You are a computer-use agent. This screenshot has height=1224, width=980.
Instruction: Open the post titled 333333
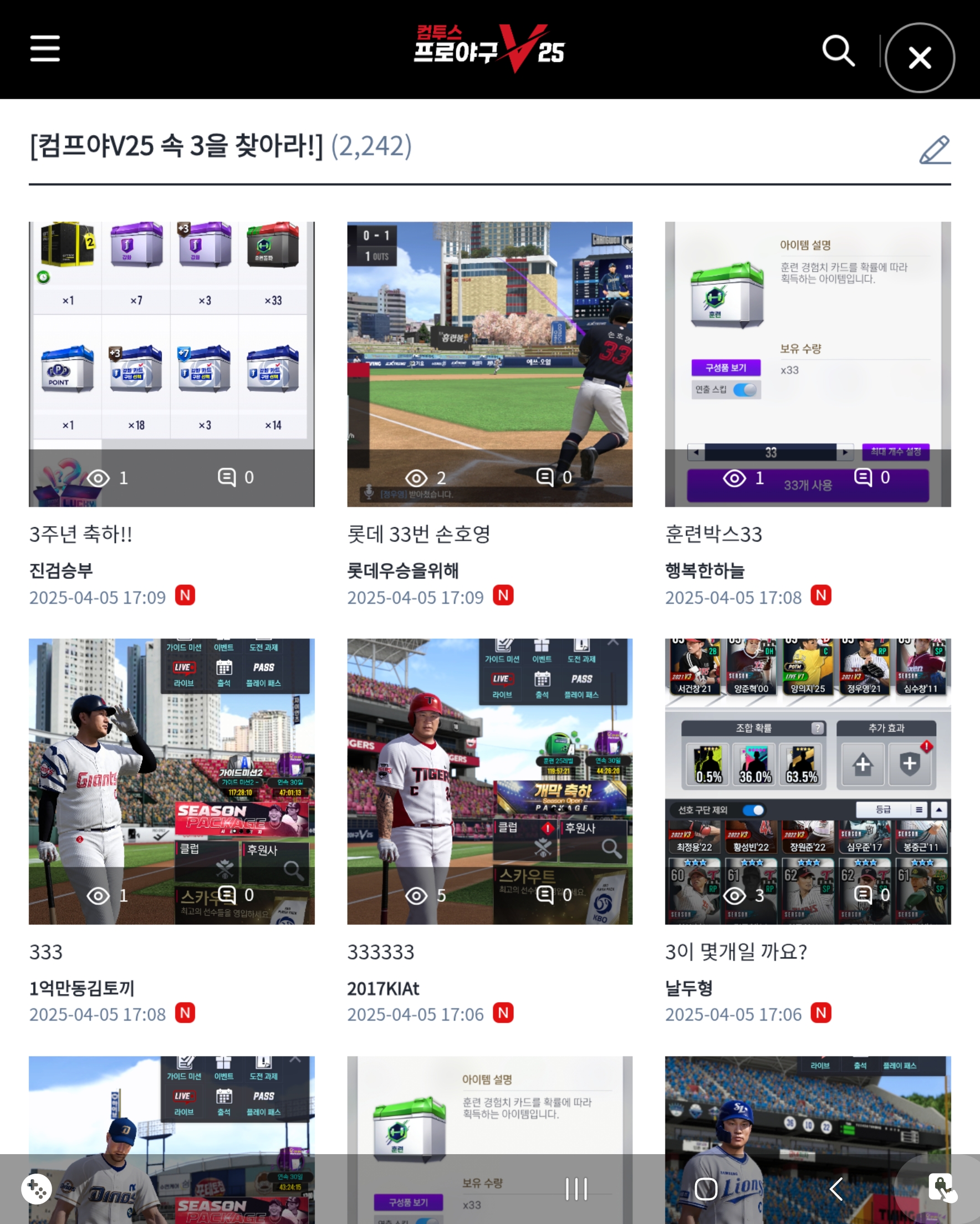click(x=380, y=951)
